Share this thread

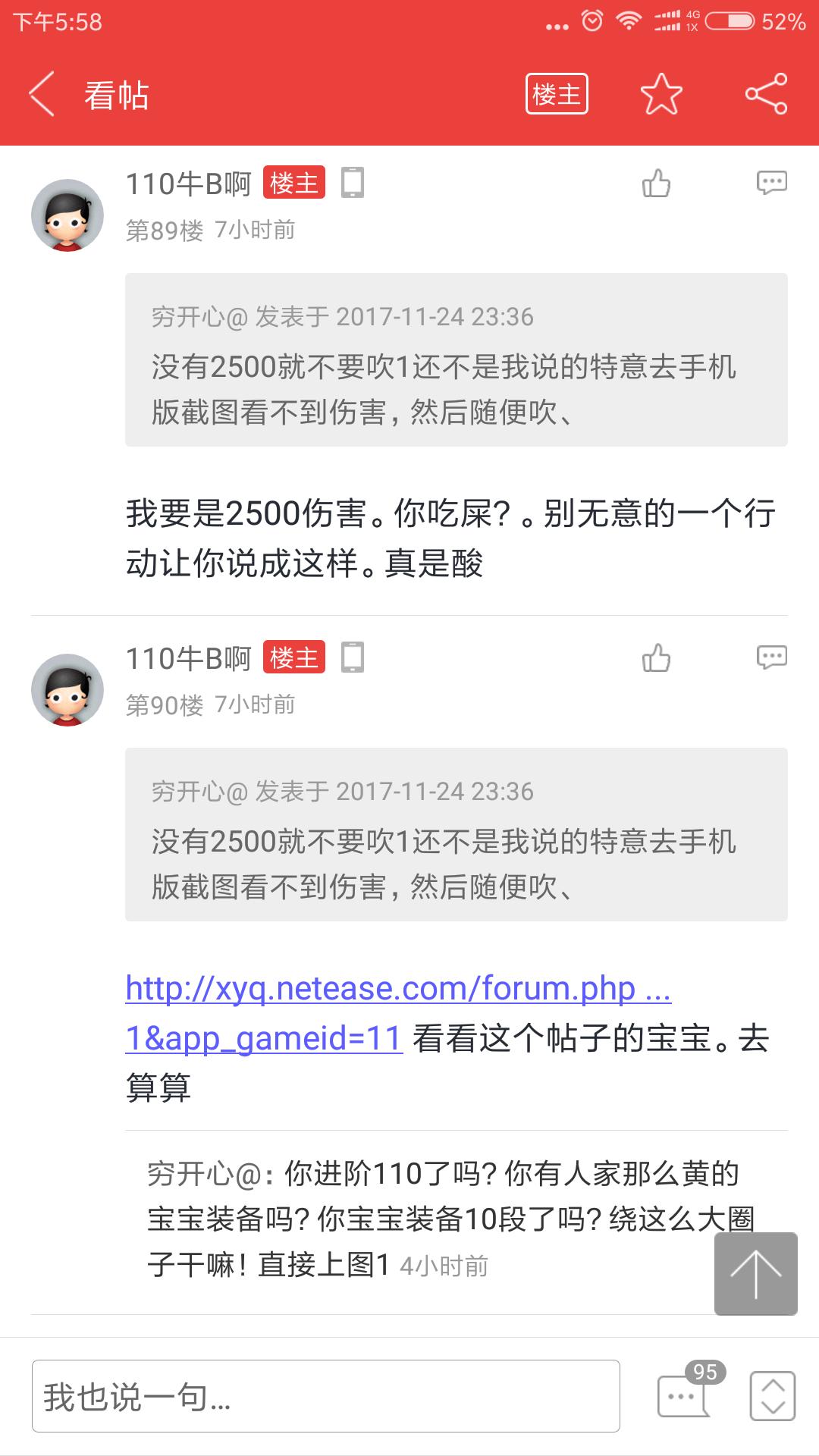766,94
